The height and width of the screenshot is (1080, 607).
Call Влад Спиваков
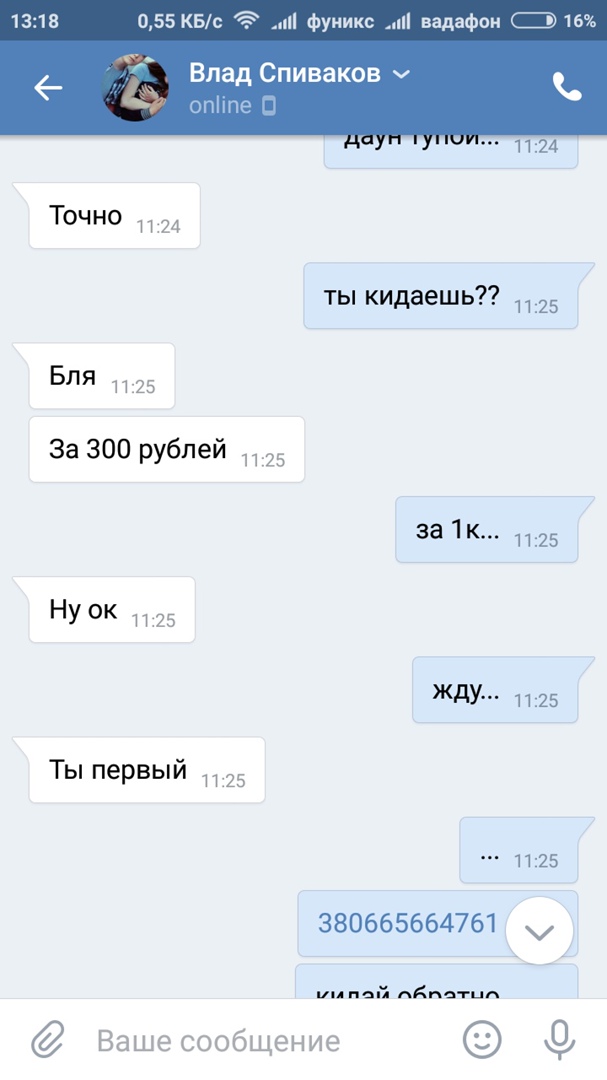click(x=567, y=88)
